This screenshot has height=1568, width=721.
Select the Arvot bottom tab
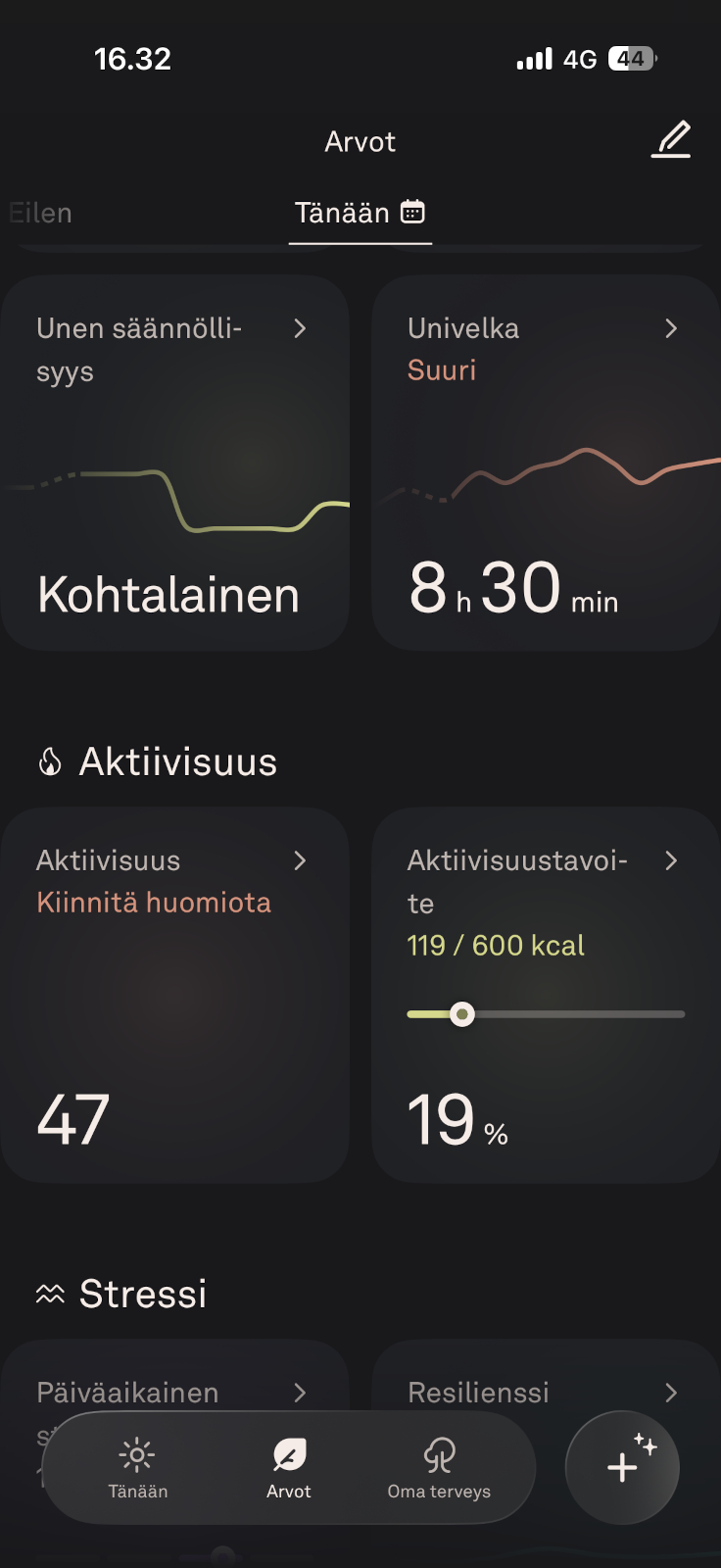point(289,1468)
